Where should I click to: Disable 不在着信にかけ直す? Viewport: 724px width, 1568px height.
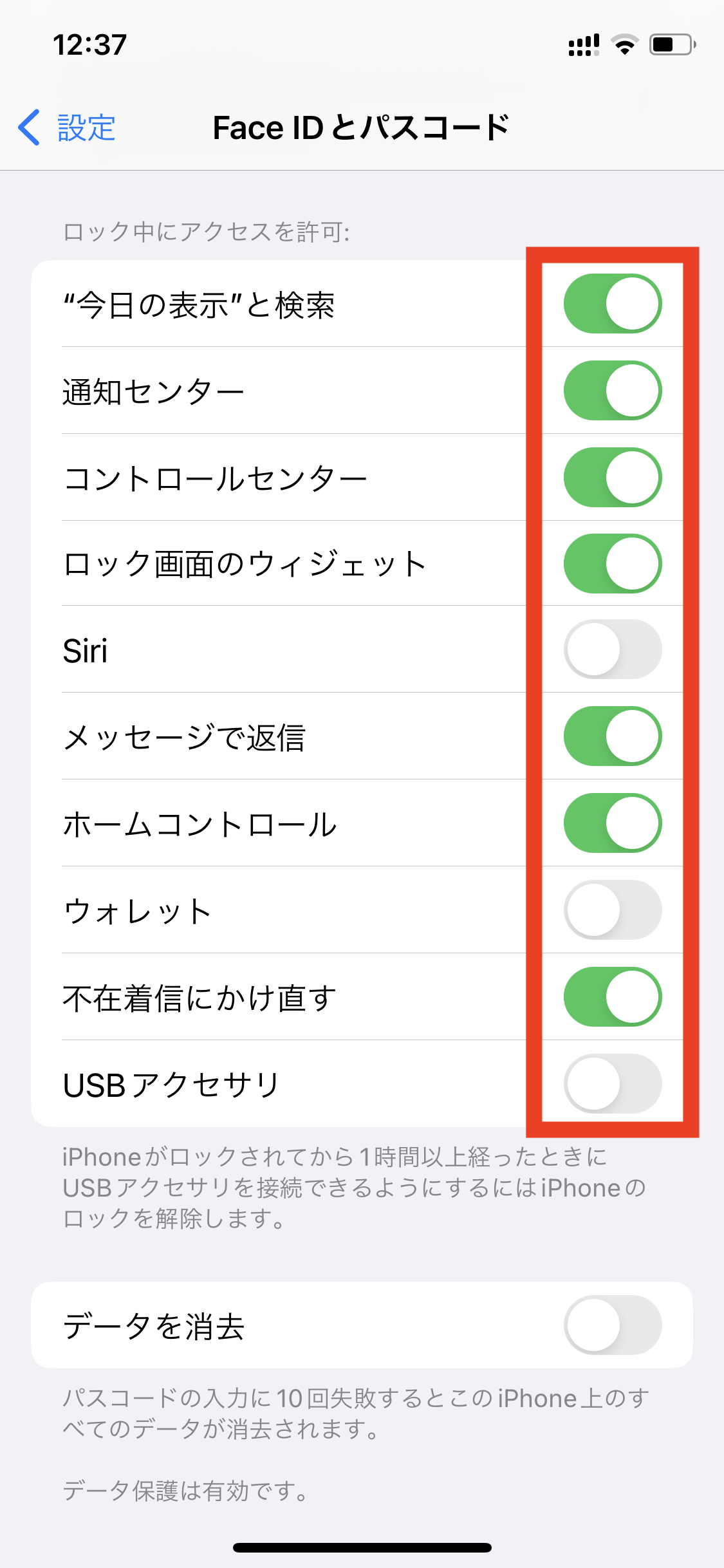pyautogui.click(x=613, y=997)
